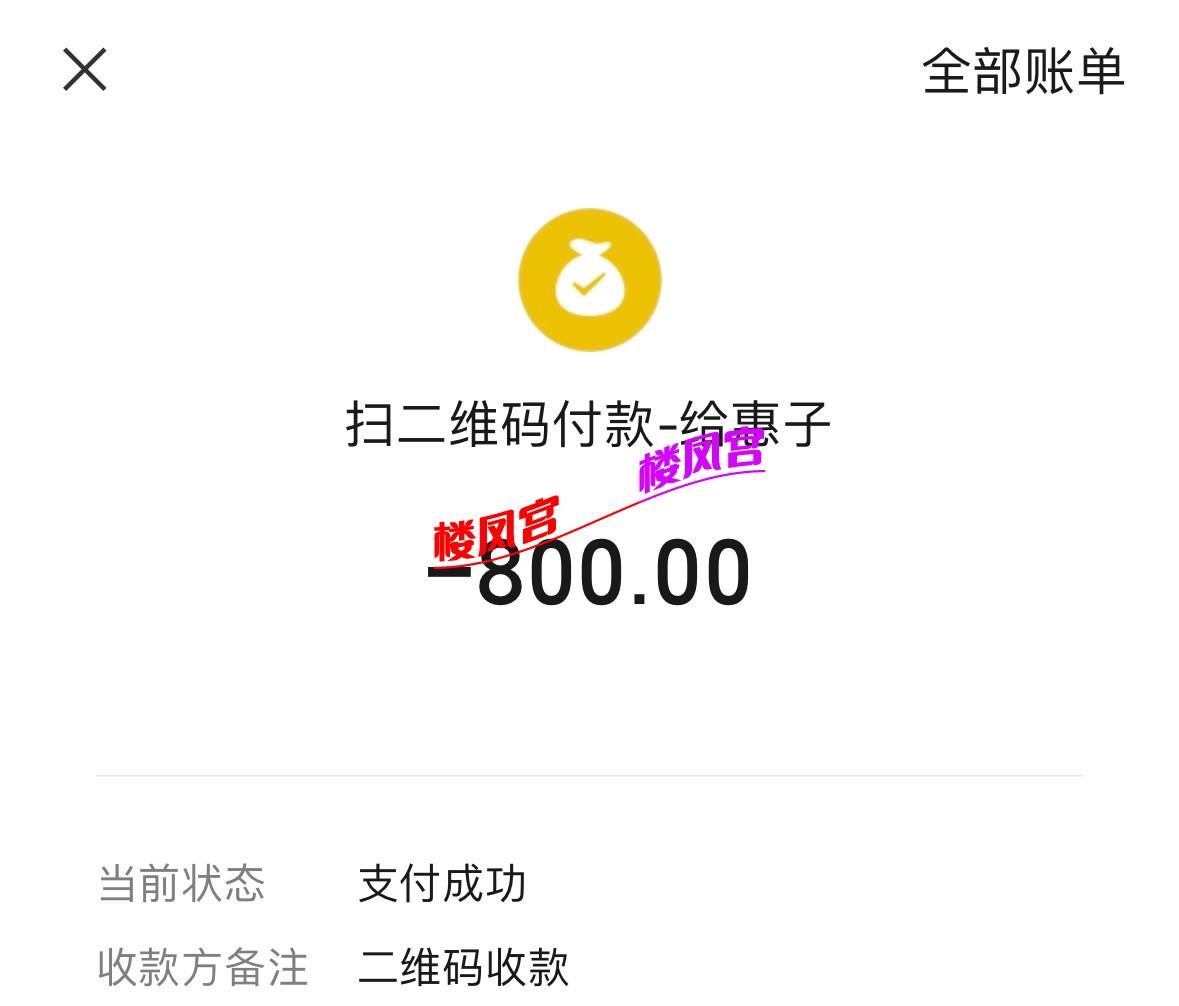Open 全部账单 to view all bills

[1023, 72]
